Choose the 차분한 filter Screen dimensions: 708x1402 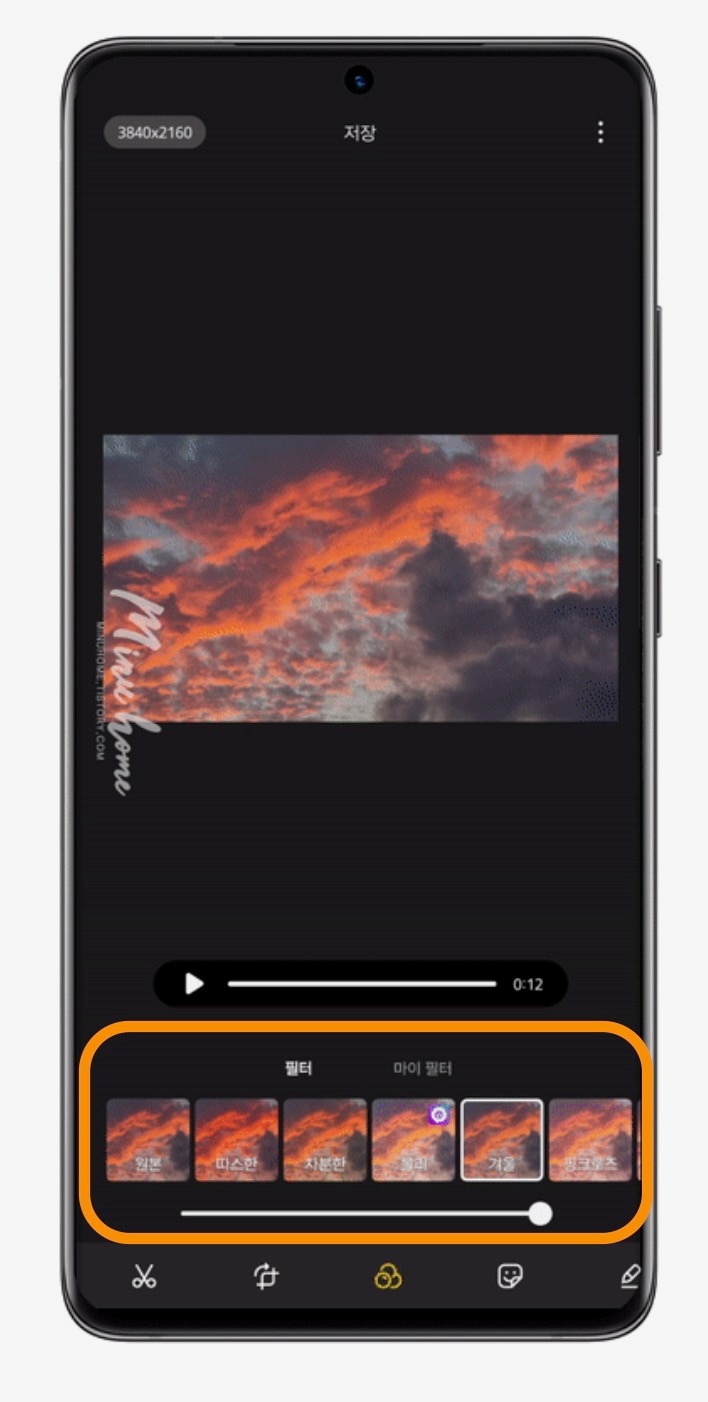click(325, 1140)
